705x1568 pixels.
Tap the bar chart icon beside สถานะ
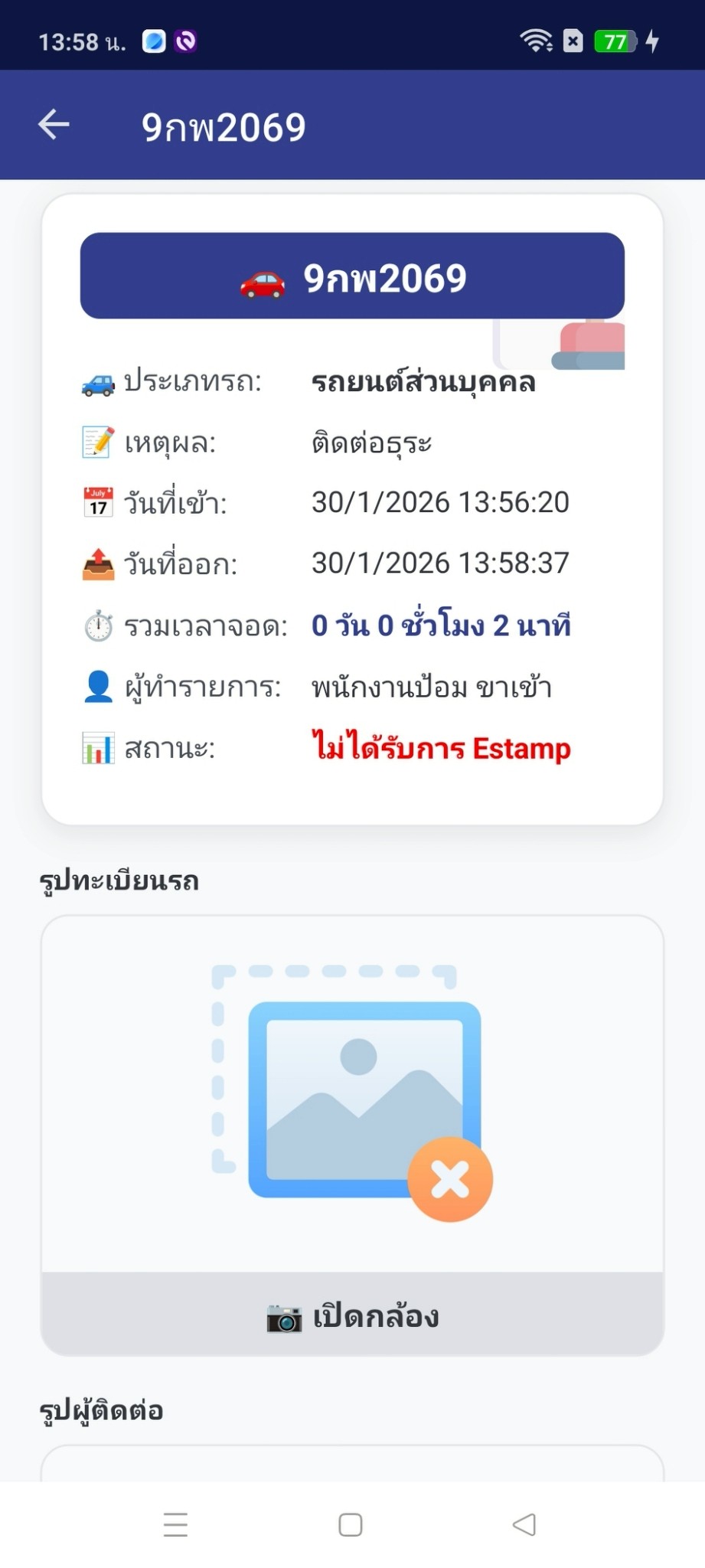coord(98,749)
